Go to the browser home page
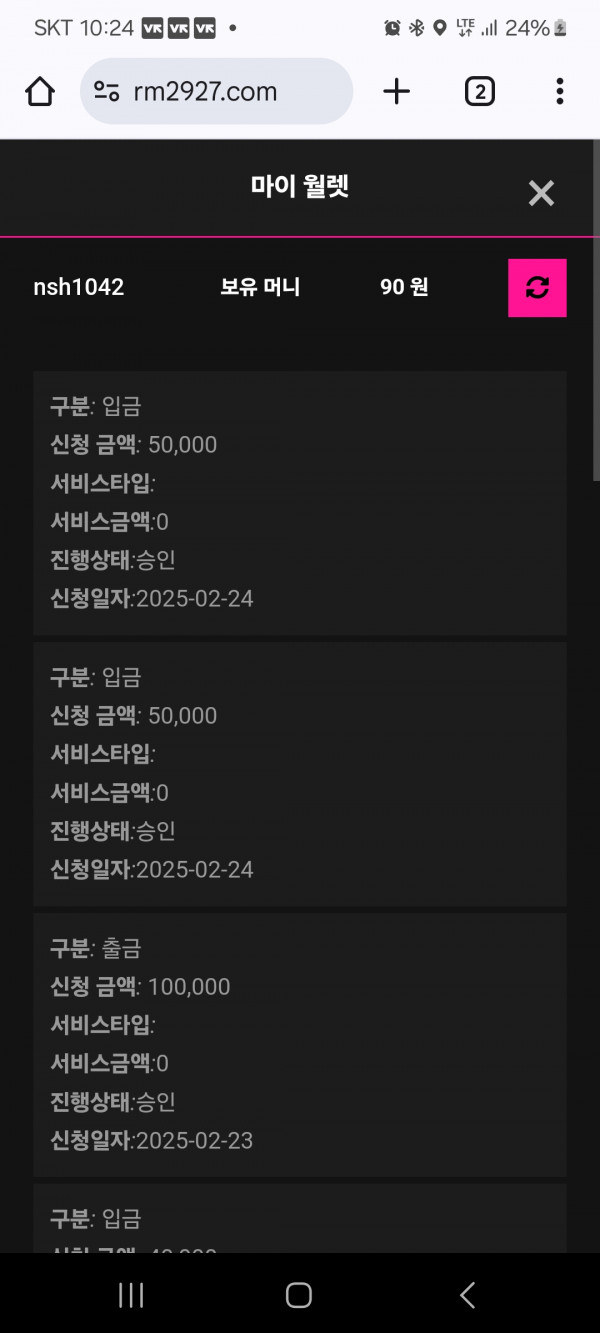 [40, 92]
